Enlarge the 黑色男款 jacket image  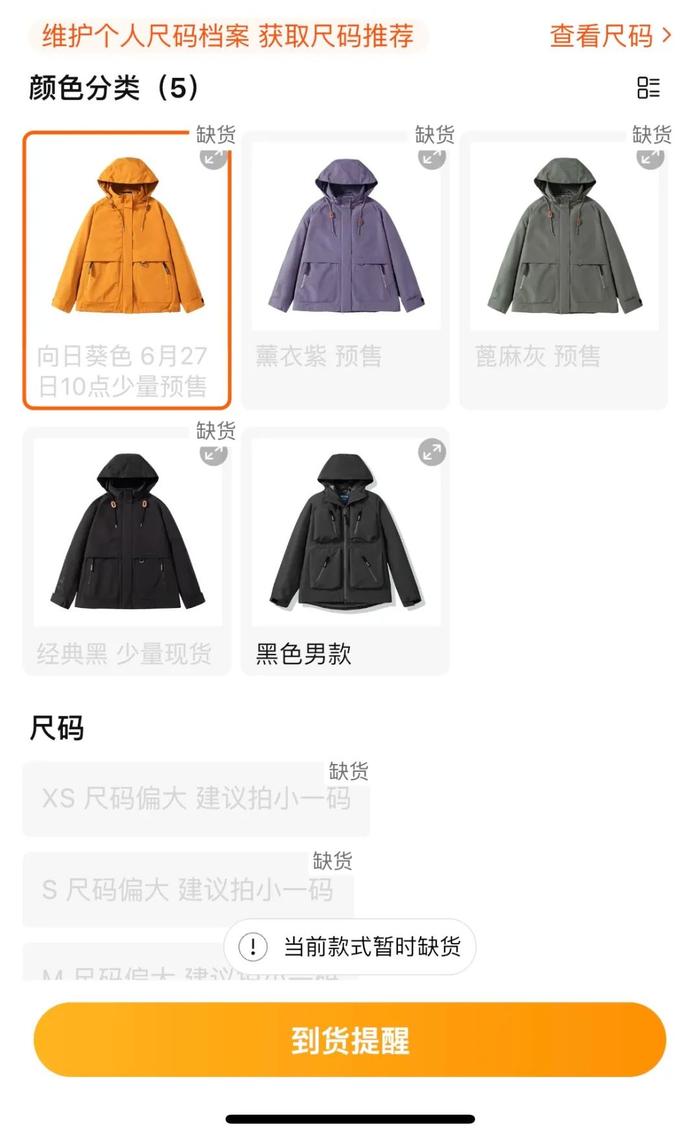click(431, 452)
